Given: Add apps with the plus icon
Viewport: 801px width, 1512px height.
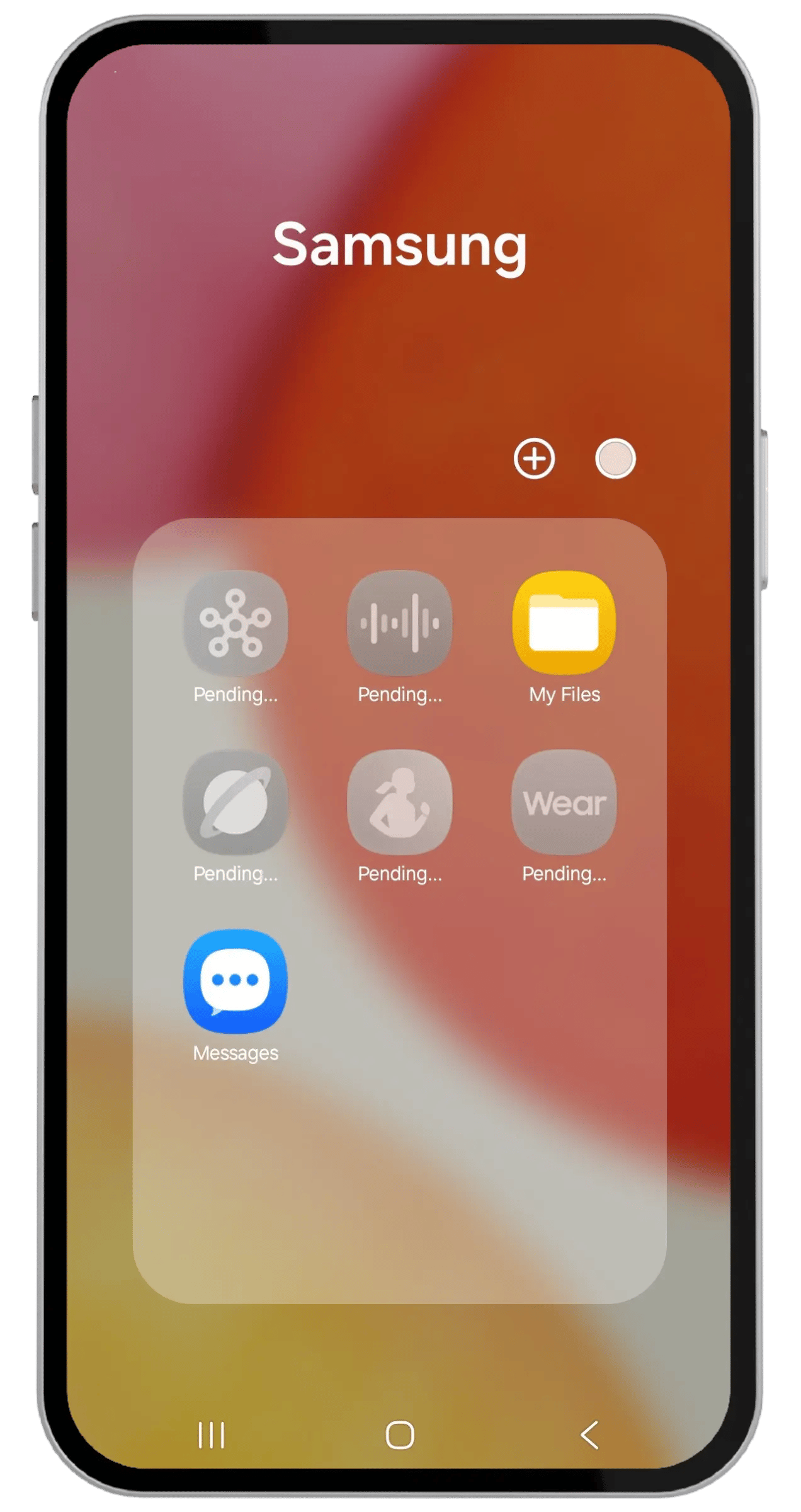Looking at the screenshot, I should pyautogui.click(x=534, y=458).
